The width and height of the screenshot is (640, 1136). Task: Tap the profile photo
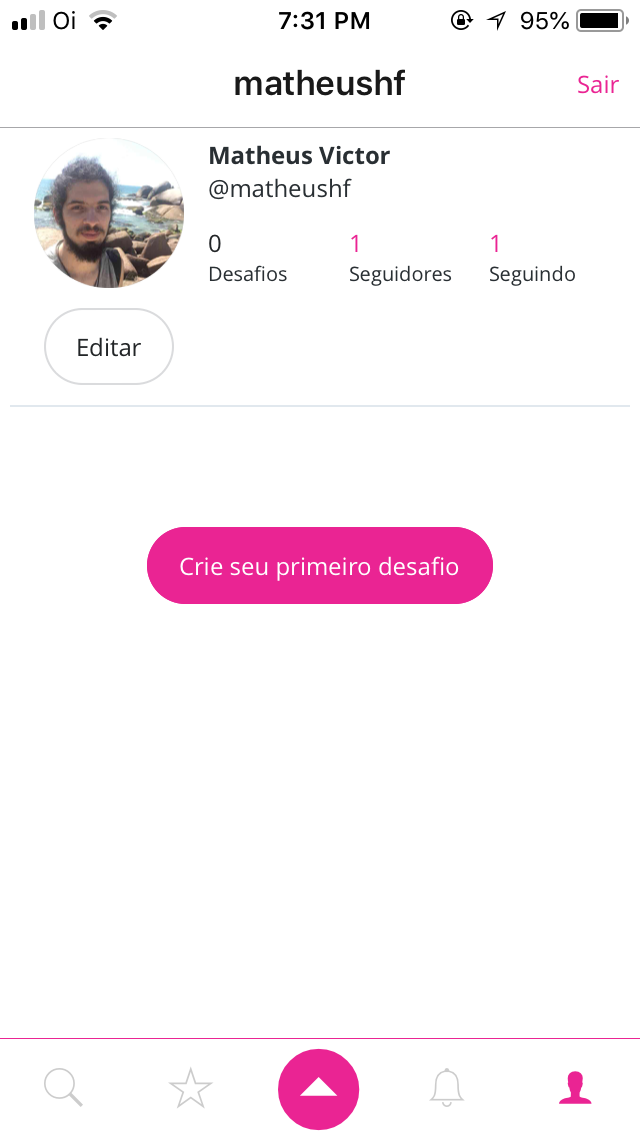[x=109, y=214]
